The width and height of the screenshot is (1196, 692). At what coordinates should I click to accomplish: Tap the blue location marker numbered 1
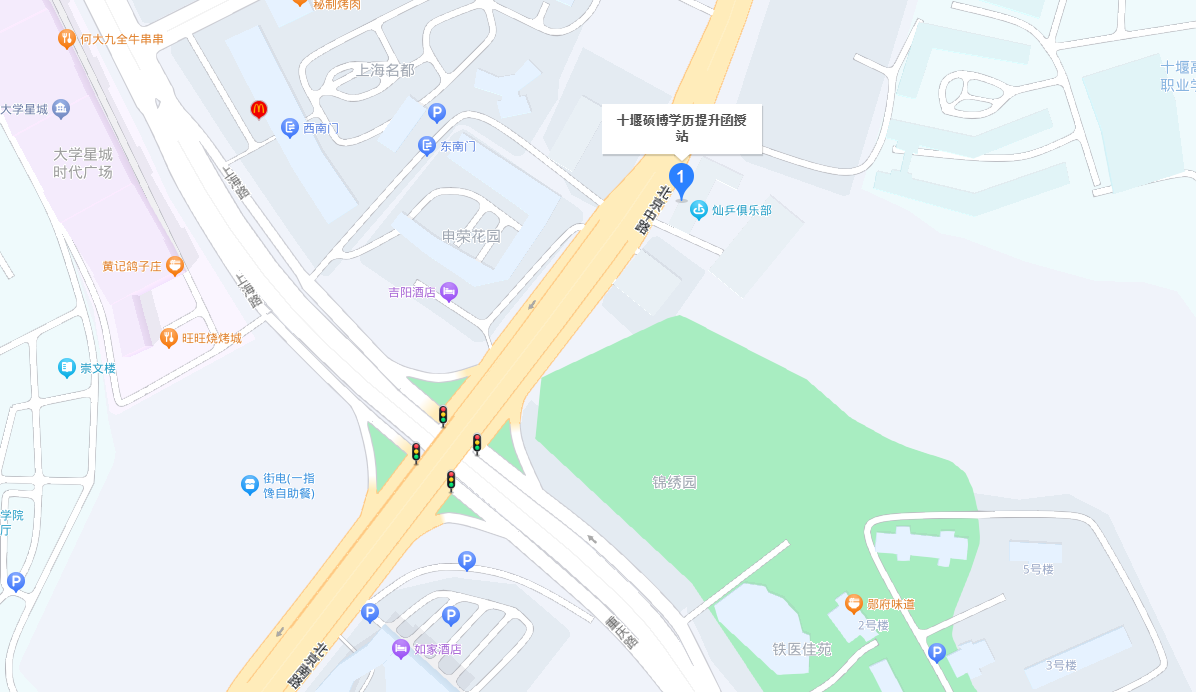pos(681,180)
